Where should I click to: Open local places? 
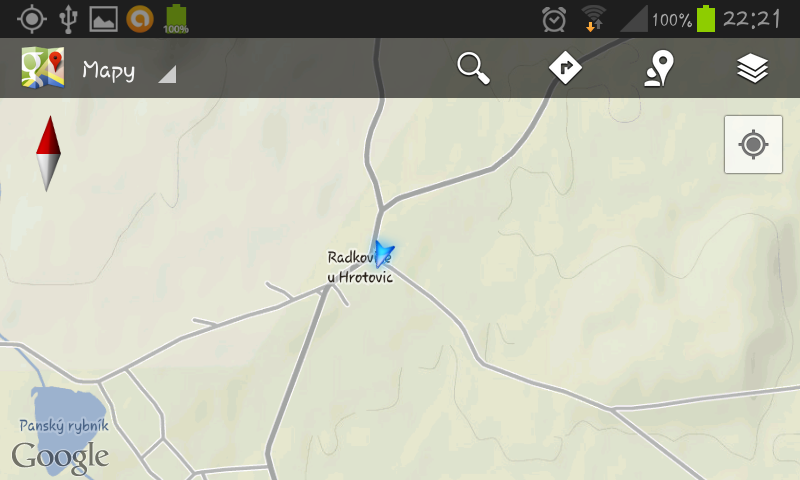[658, 69]
